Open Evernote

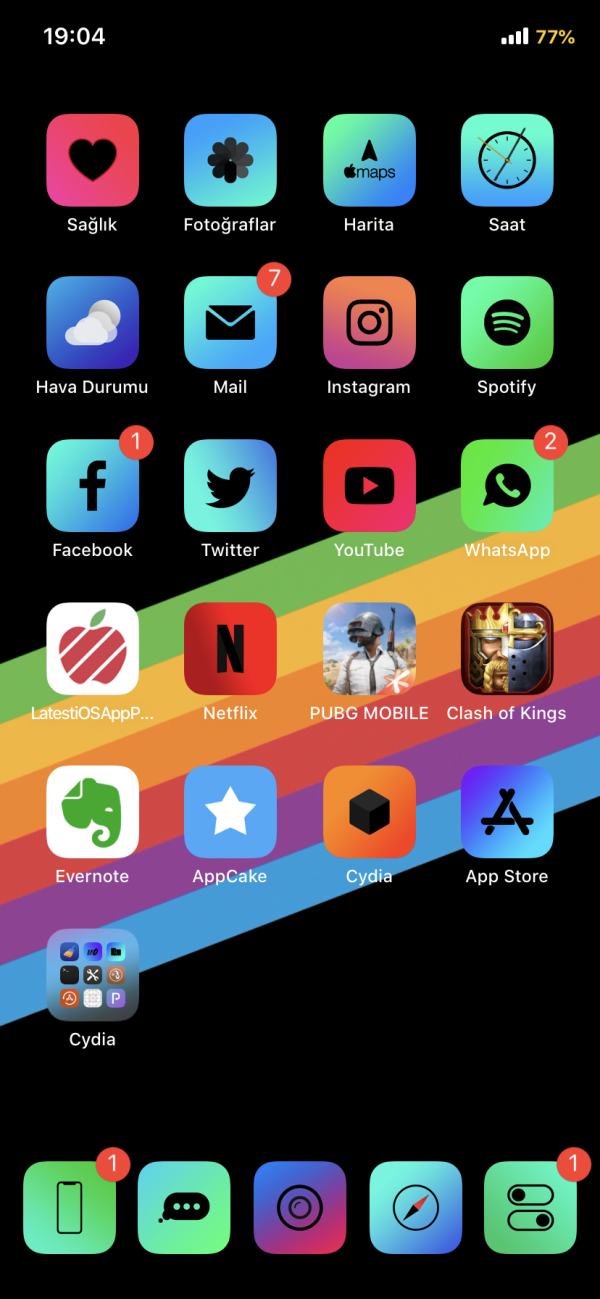(92, 812)
